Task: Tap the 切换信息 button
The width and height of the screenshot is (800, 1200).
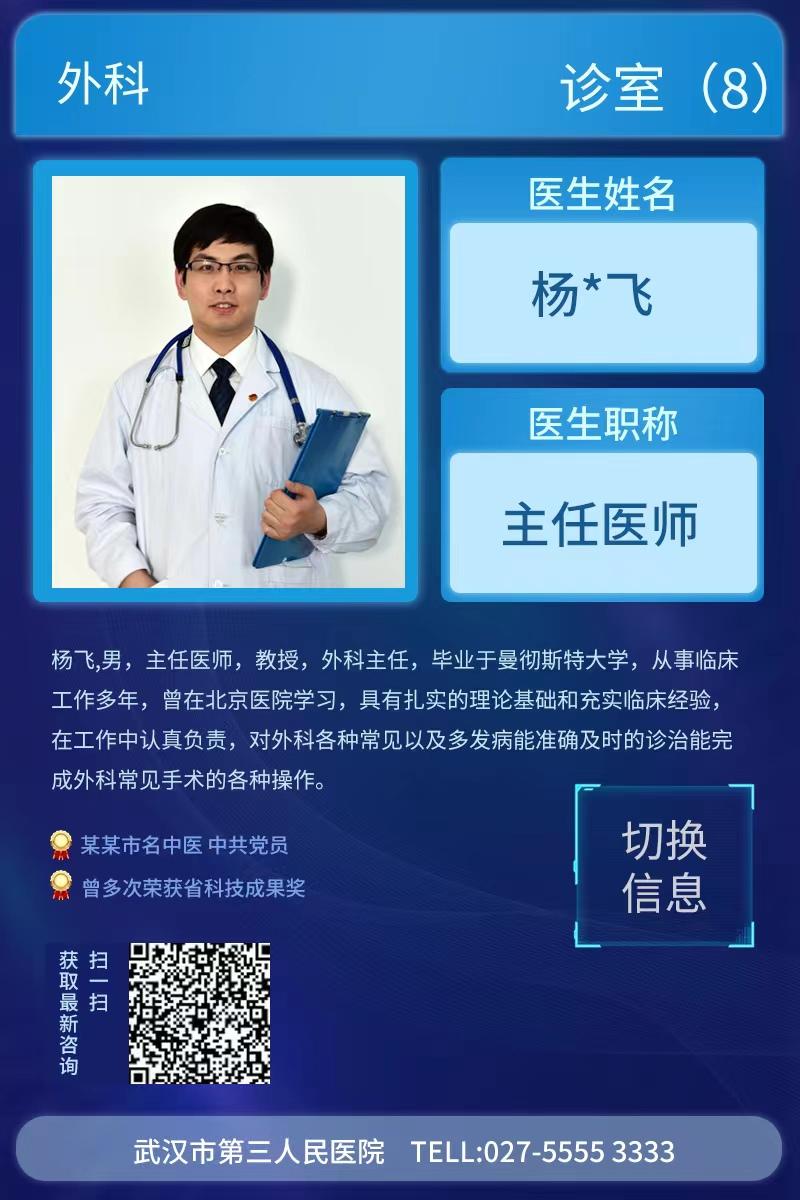Action: [664, 866]
